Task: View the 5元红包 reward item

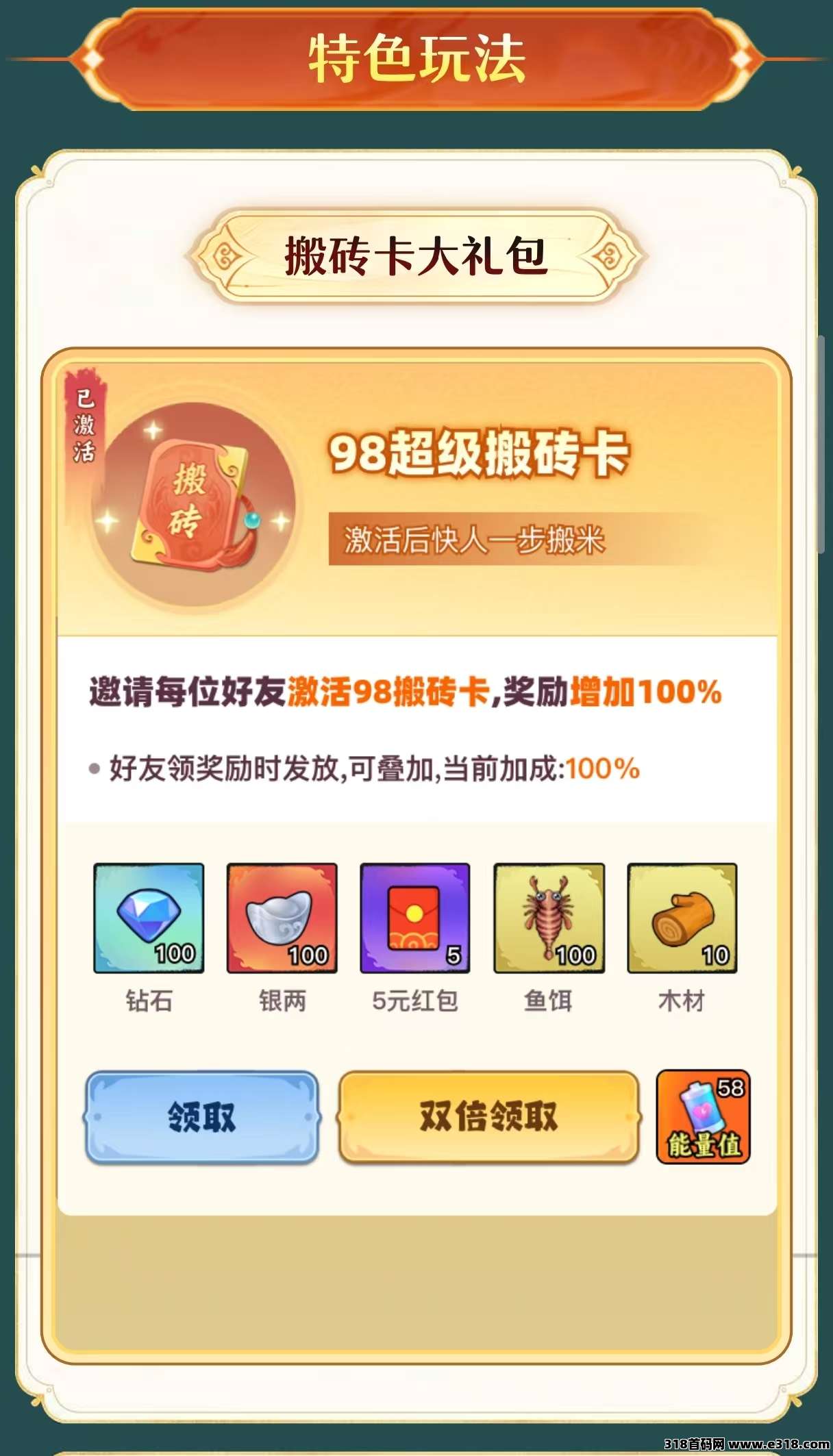Action: [415, 918]
